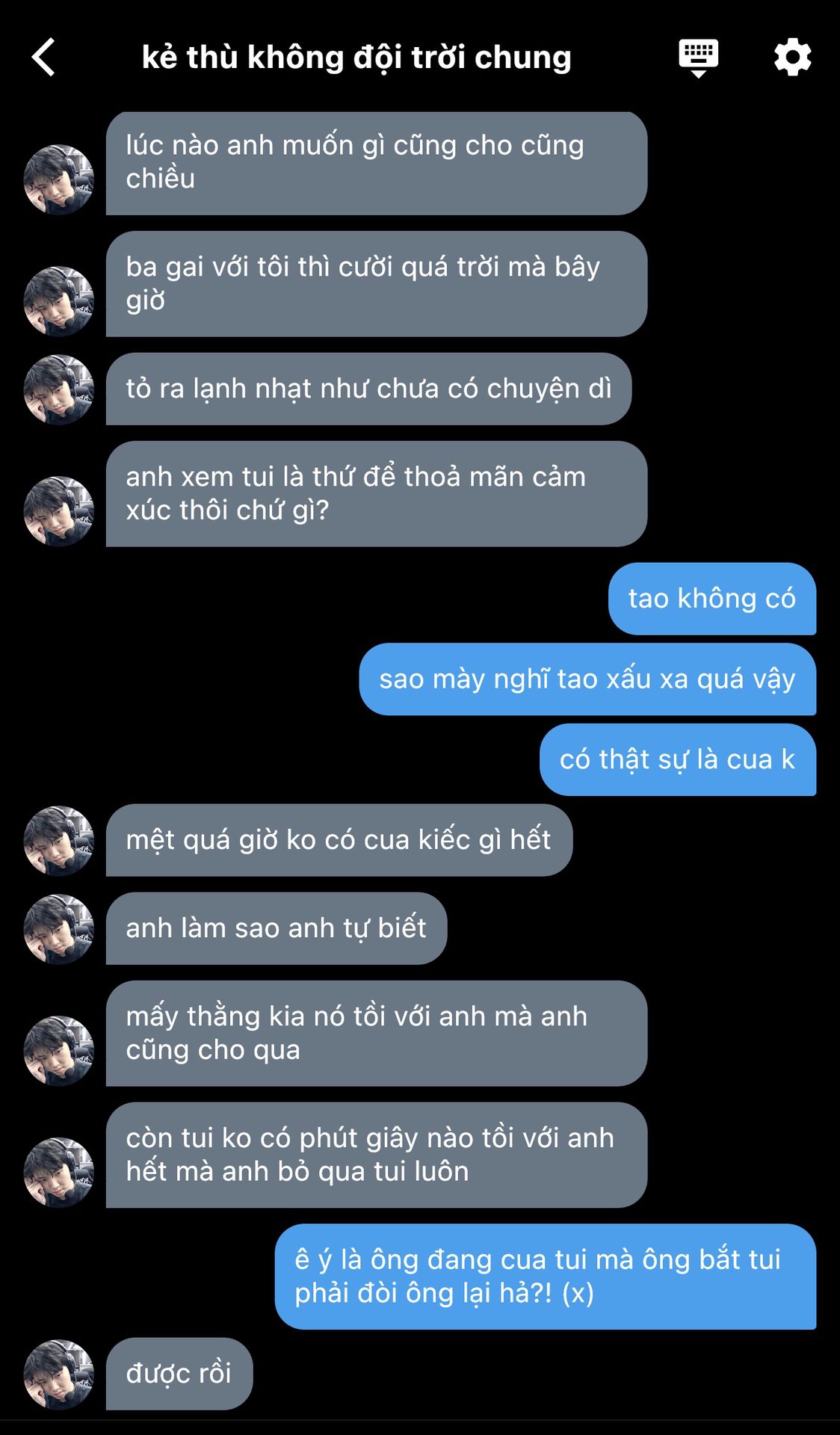
Task: Open the keyboard icon in the header
Action: (x=698, y=58)
